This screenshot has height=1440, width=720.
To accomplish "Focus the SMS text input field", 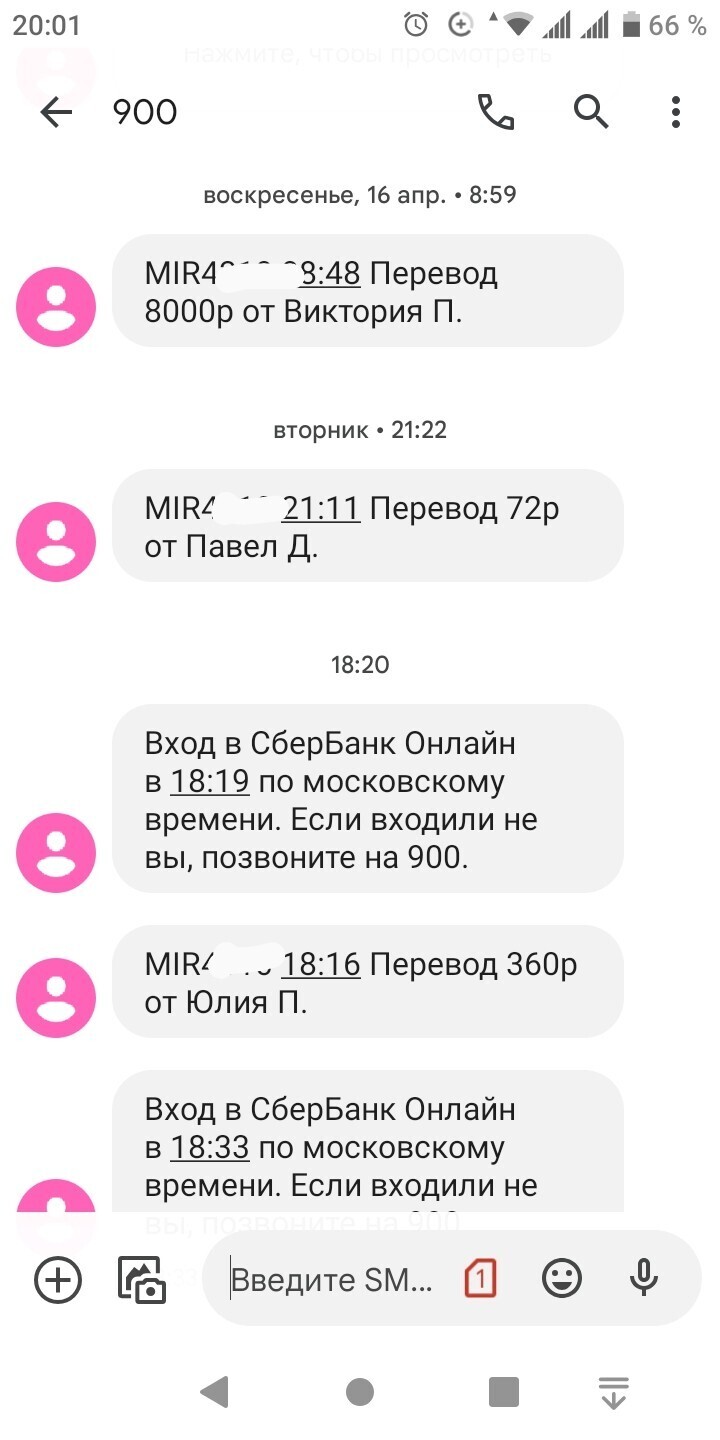I will 335,1279.
